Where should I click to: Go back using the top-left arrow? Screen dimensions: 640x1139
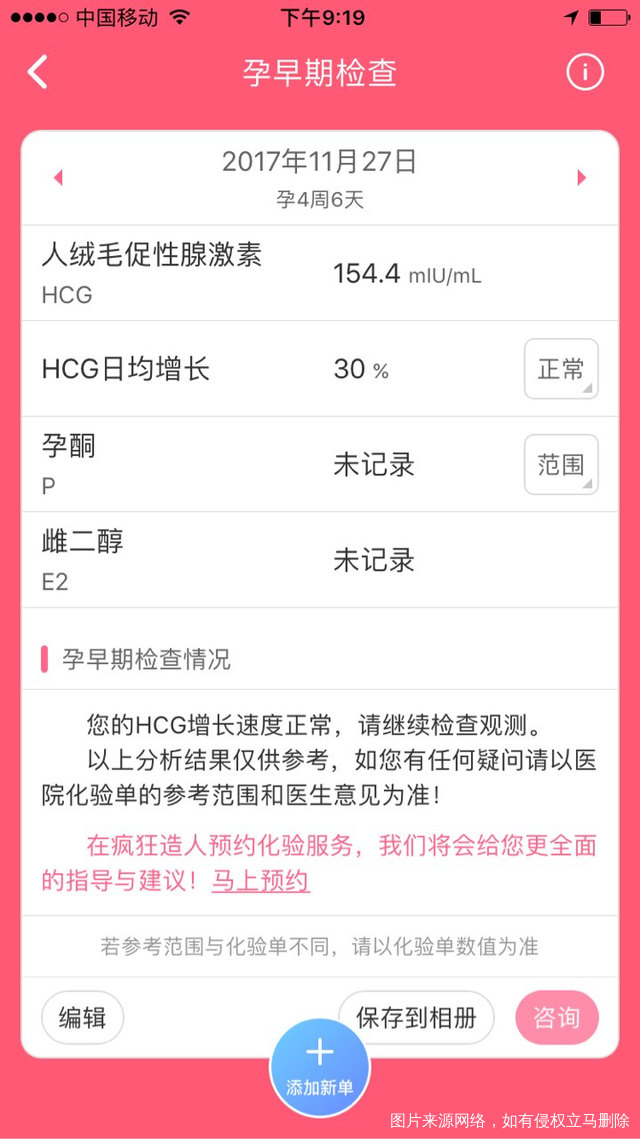click(x=38, y=73)
